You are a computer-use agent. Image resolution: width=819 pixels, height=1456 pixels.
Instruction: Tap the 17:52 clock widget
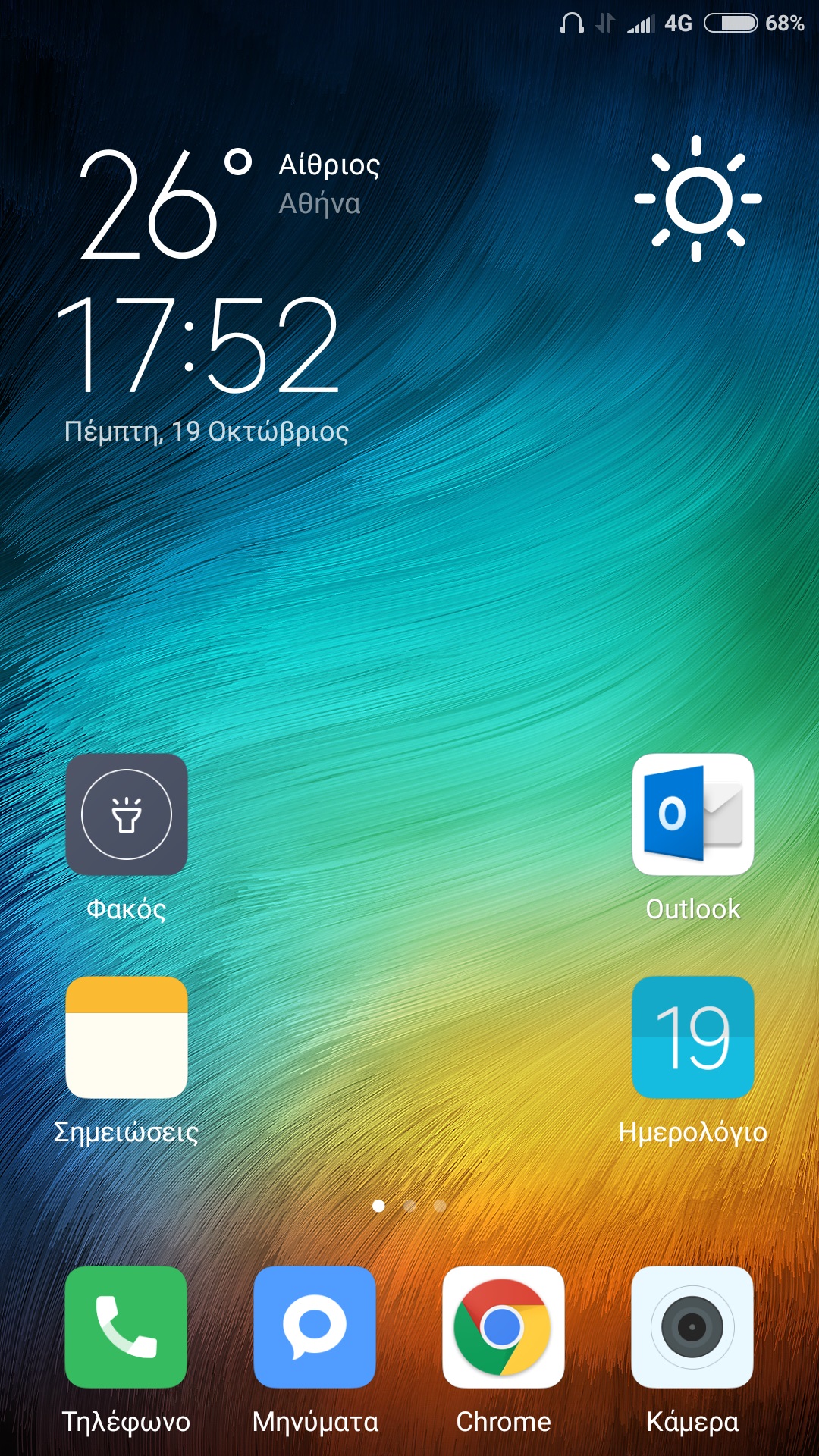[199, 345]
